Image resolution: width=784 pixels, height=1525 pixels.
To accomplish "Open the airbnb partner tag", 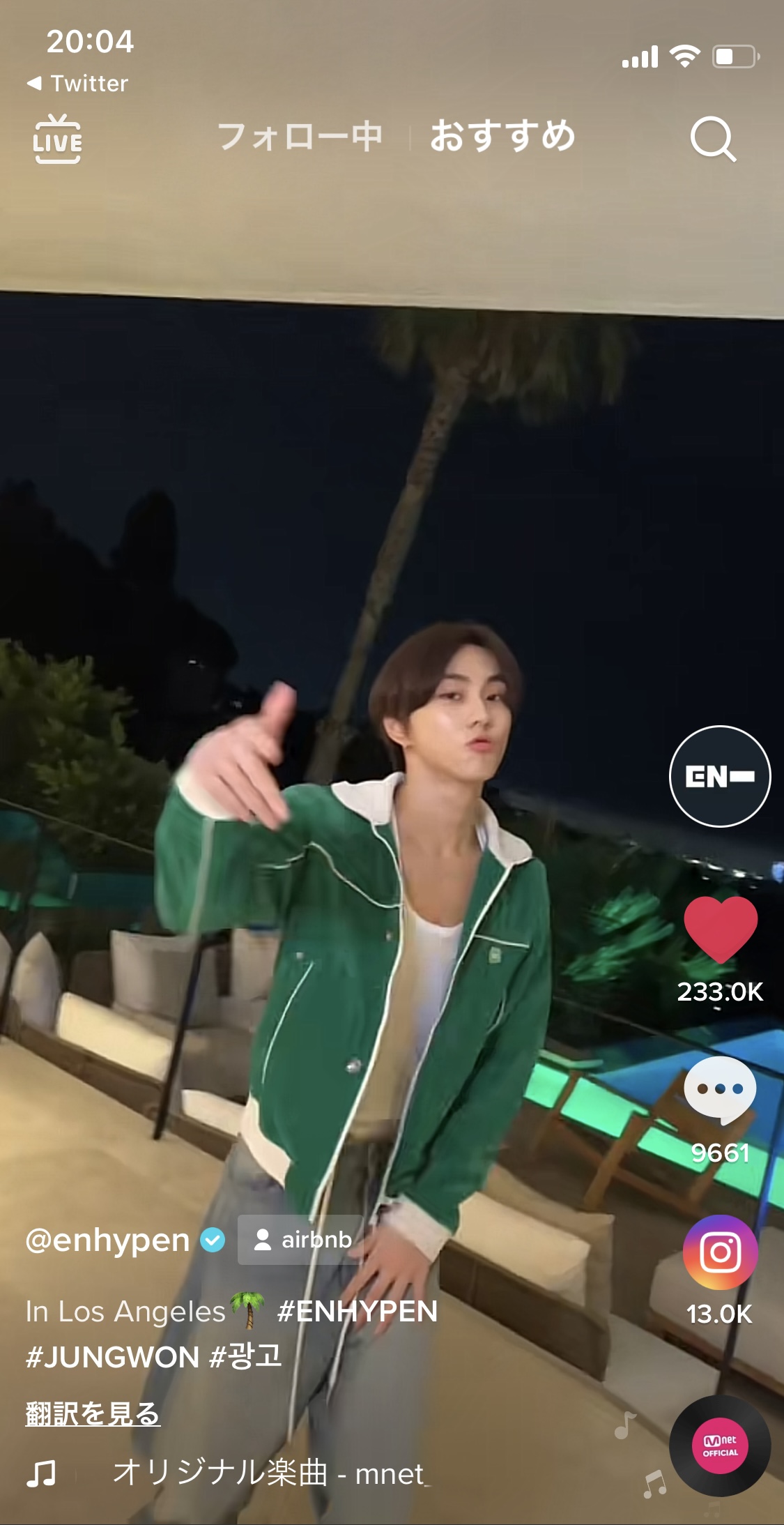I will [x=300, y=1240].
